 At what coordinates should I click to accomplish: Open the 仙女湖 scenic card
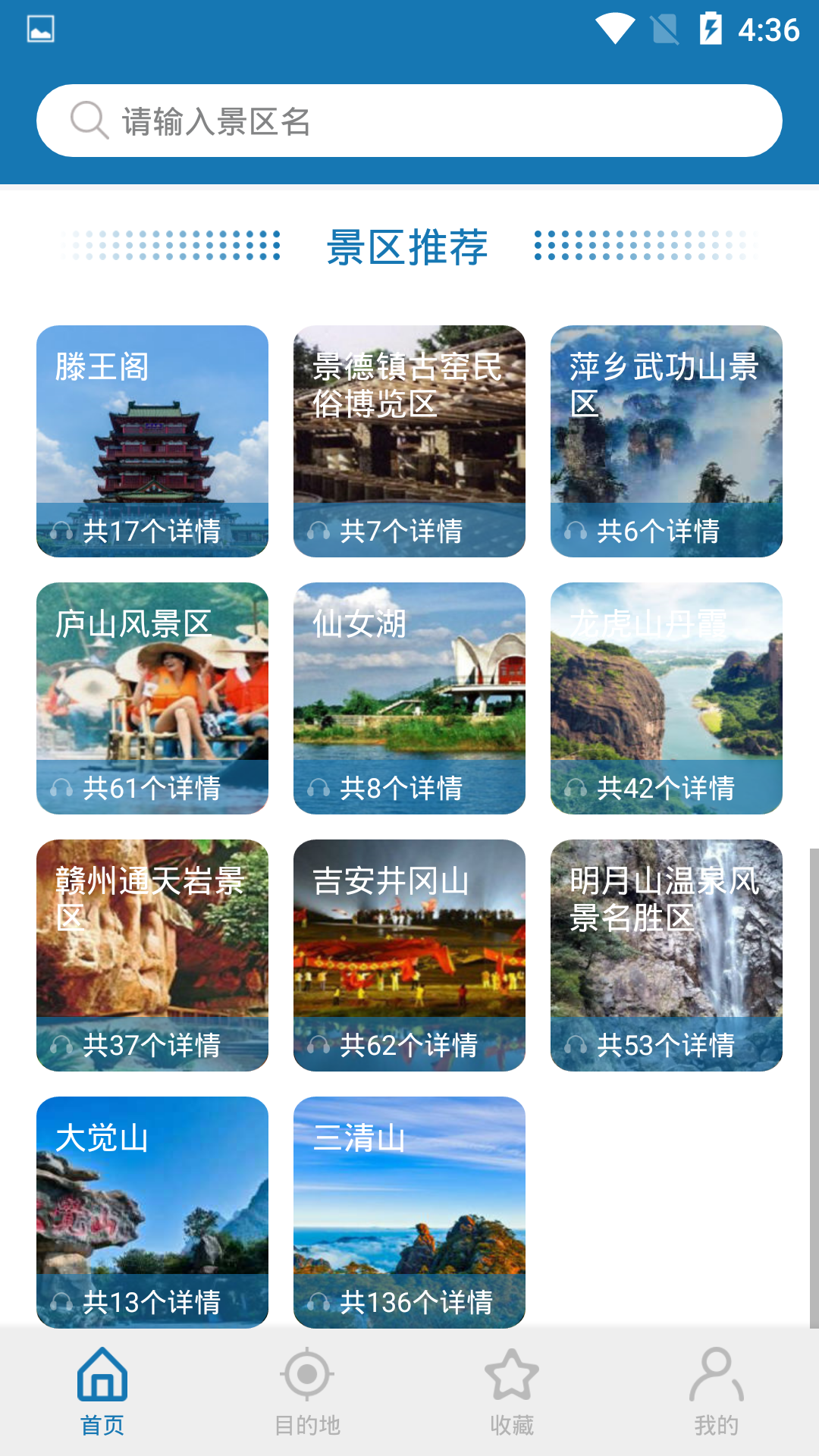click(409, 698)
